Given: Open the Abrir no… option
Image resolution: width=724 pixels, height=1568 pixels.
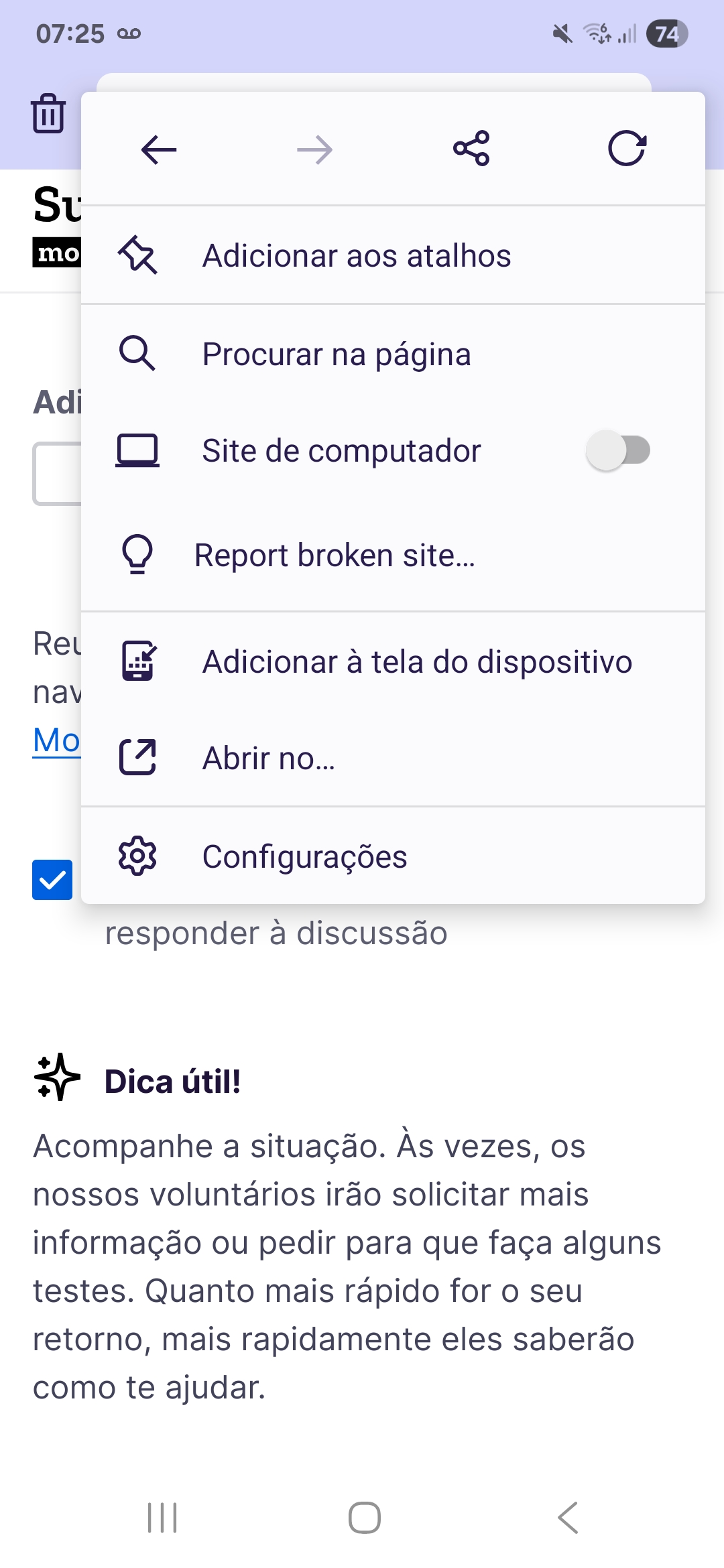Looking at the screenshot, I should tap(268, 759).
